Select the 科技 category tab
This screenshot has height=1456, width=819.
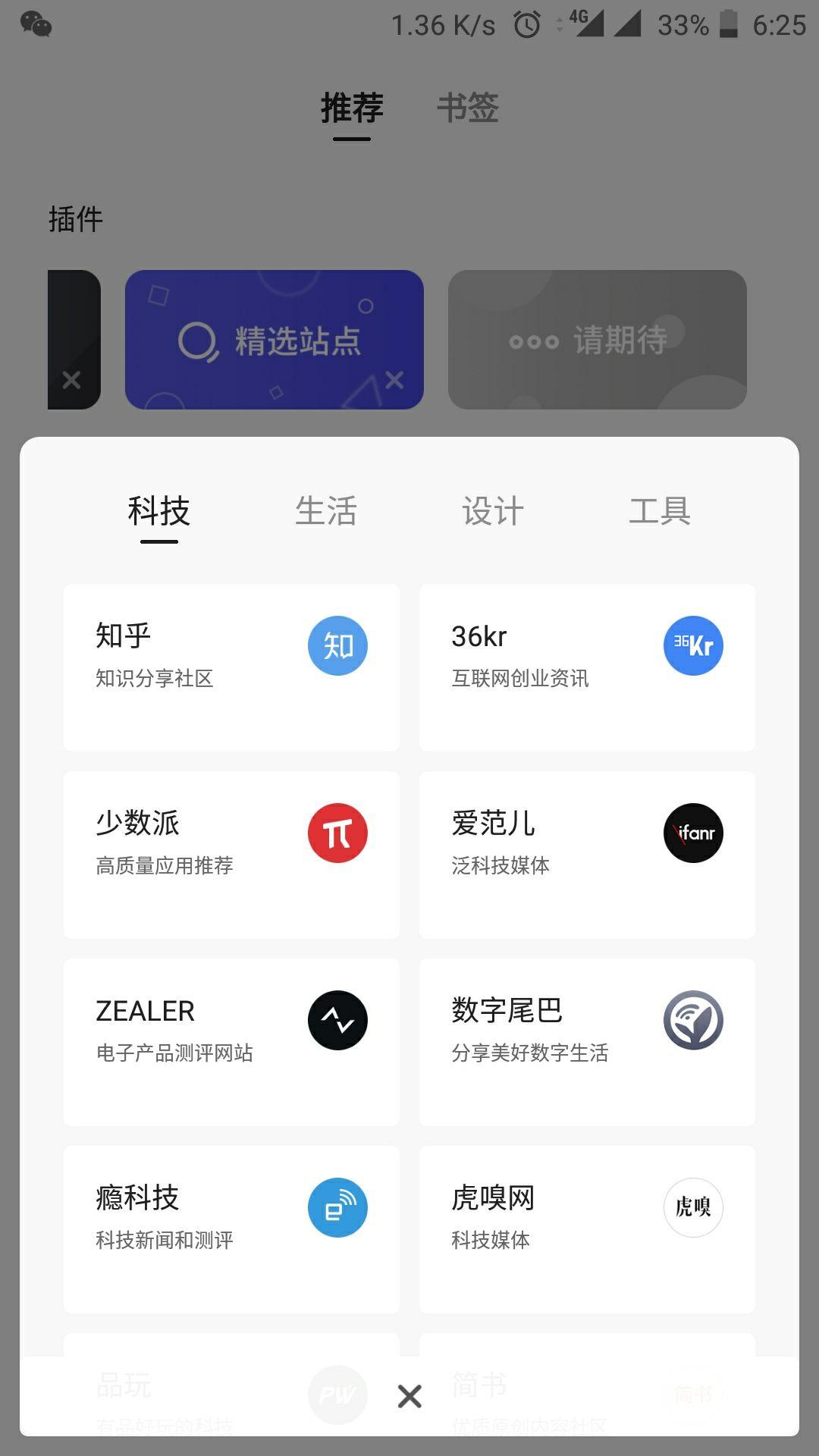[158, 511]
